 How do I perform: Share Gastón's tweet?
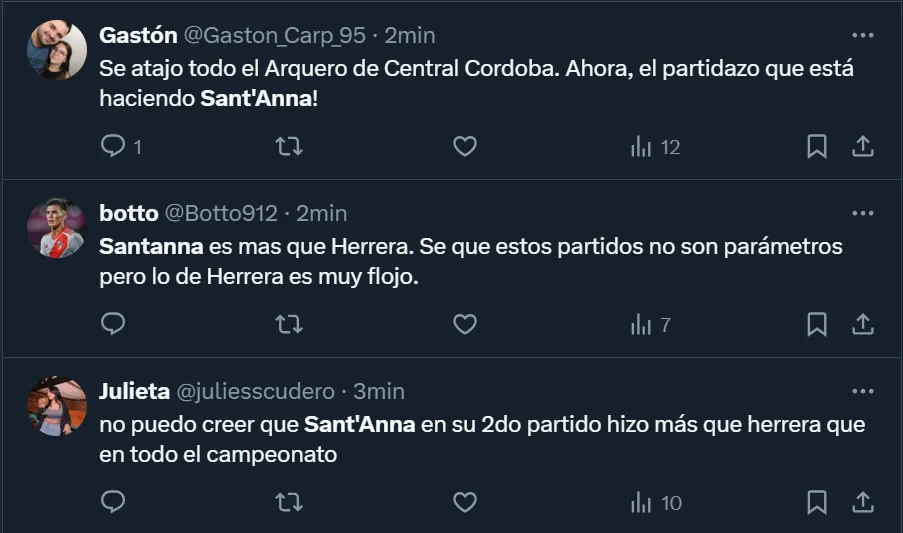coord(862,147)
